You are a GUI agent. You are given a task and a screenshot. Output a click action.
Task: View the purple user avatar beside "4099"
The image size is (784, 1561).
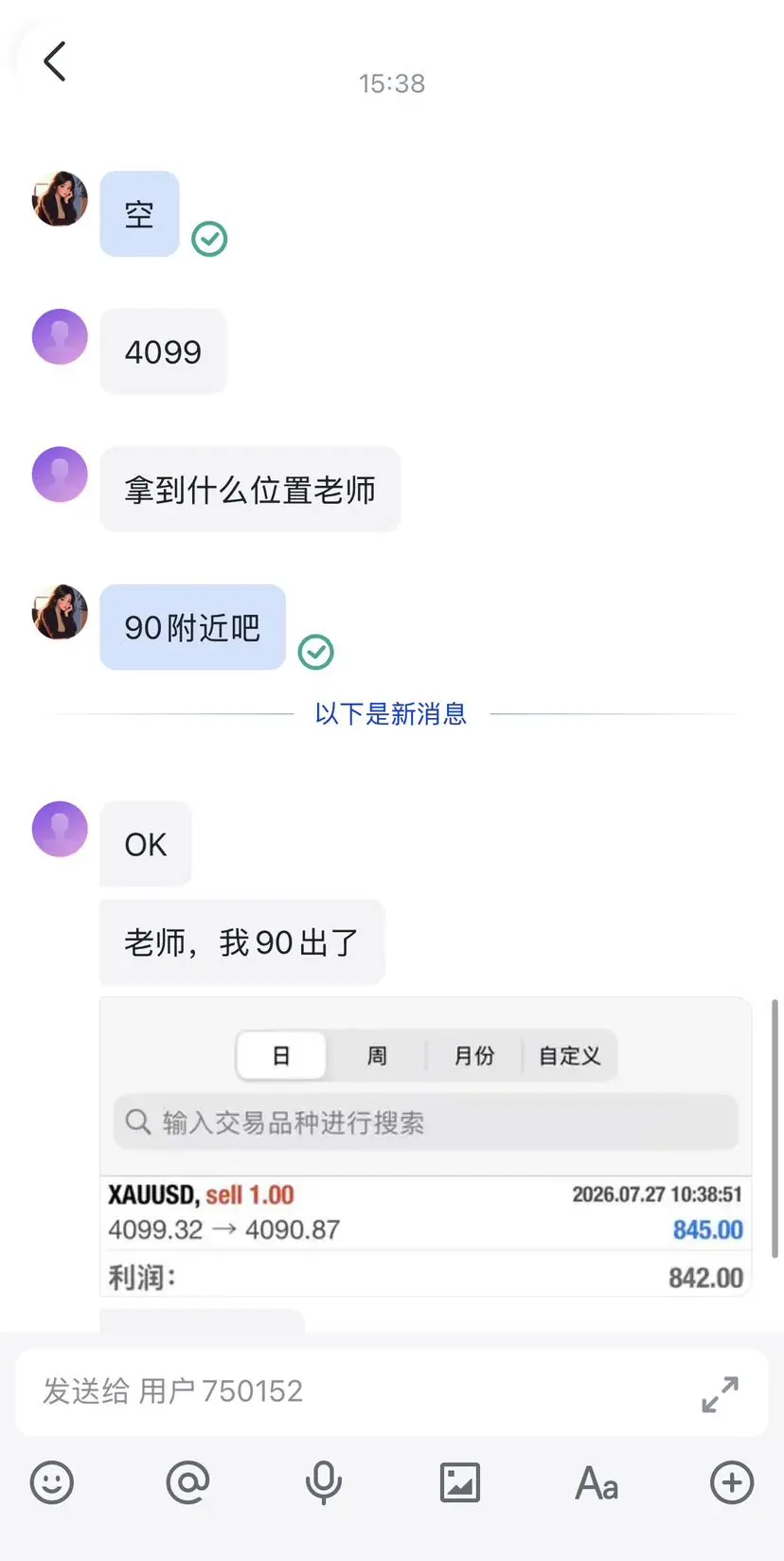pos(60,336)
